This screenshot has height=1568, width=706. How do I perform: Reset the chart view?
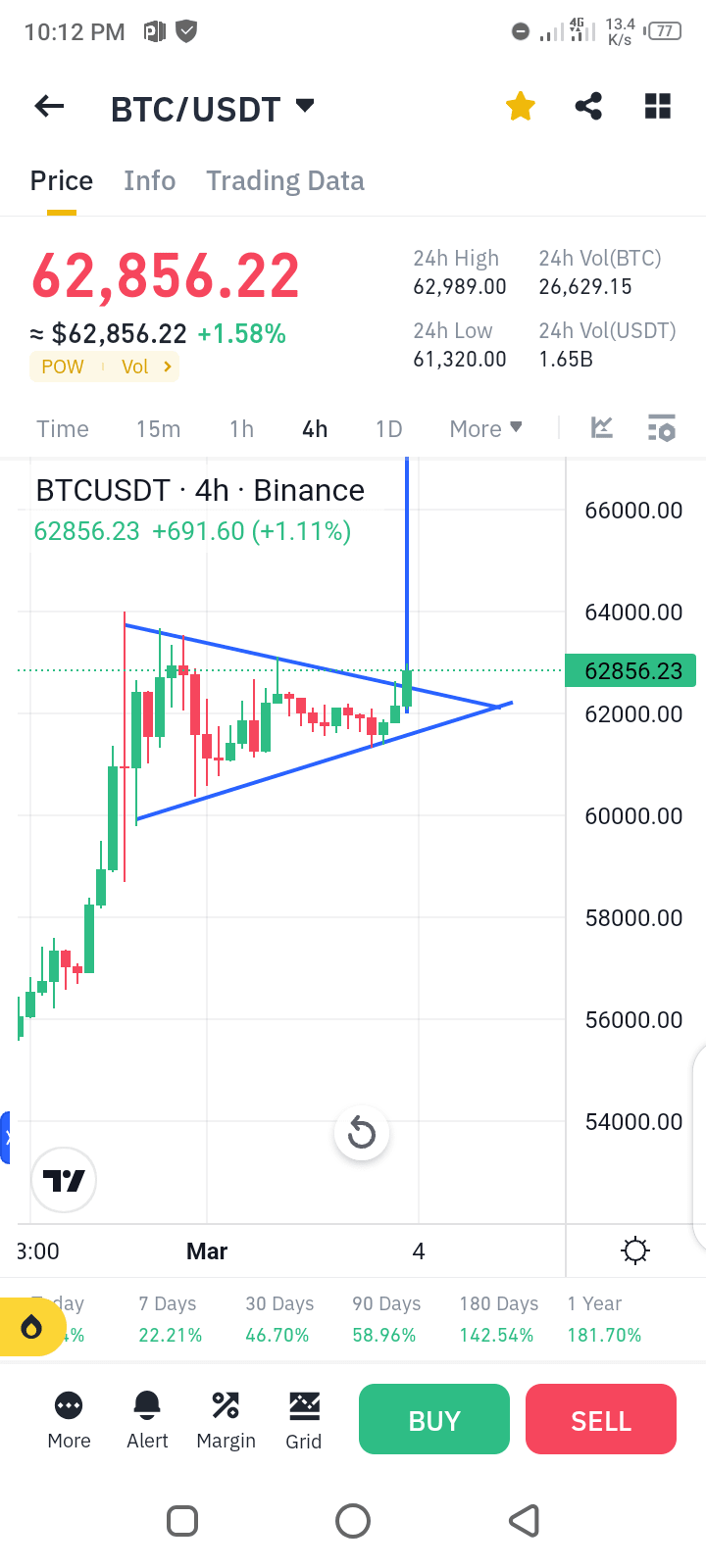362,1133
